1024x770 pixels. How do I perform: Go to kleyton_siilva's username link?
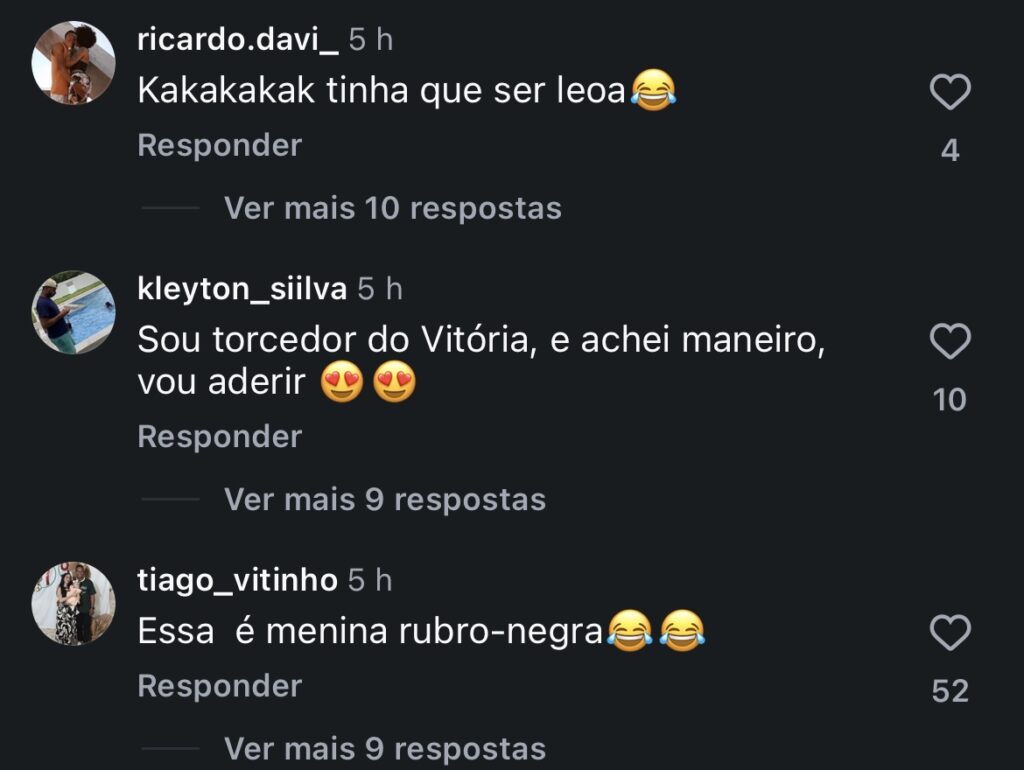[x=242, y=290]
